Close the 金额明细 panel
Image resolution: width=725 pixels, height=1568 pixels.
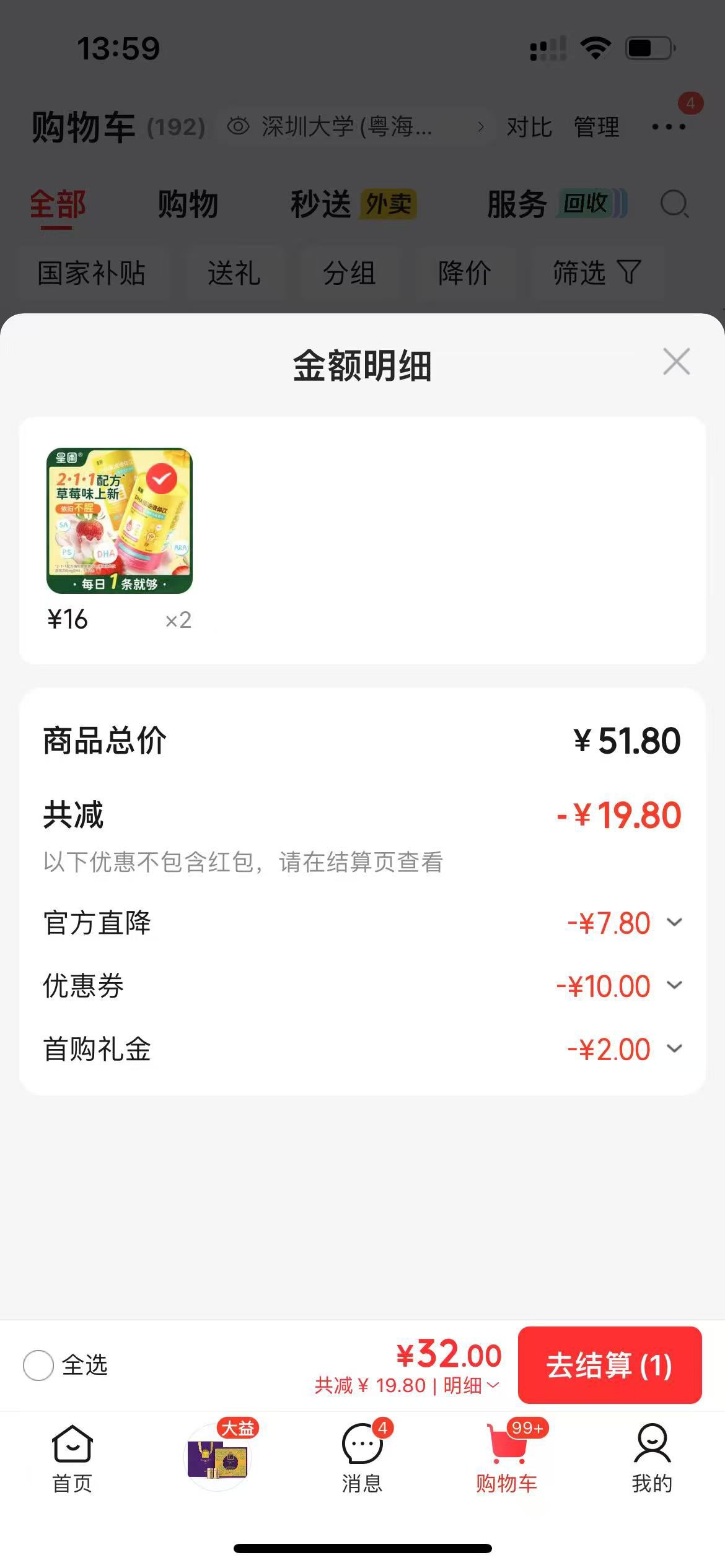pyautogui.click(x=676, y=361)
